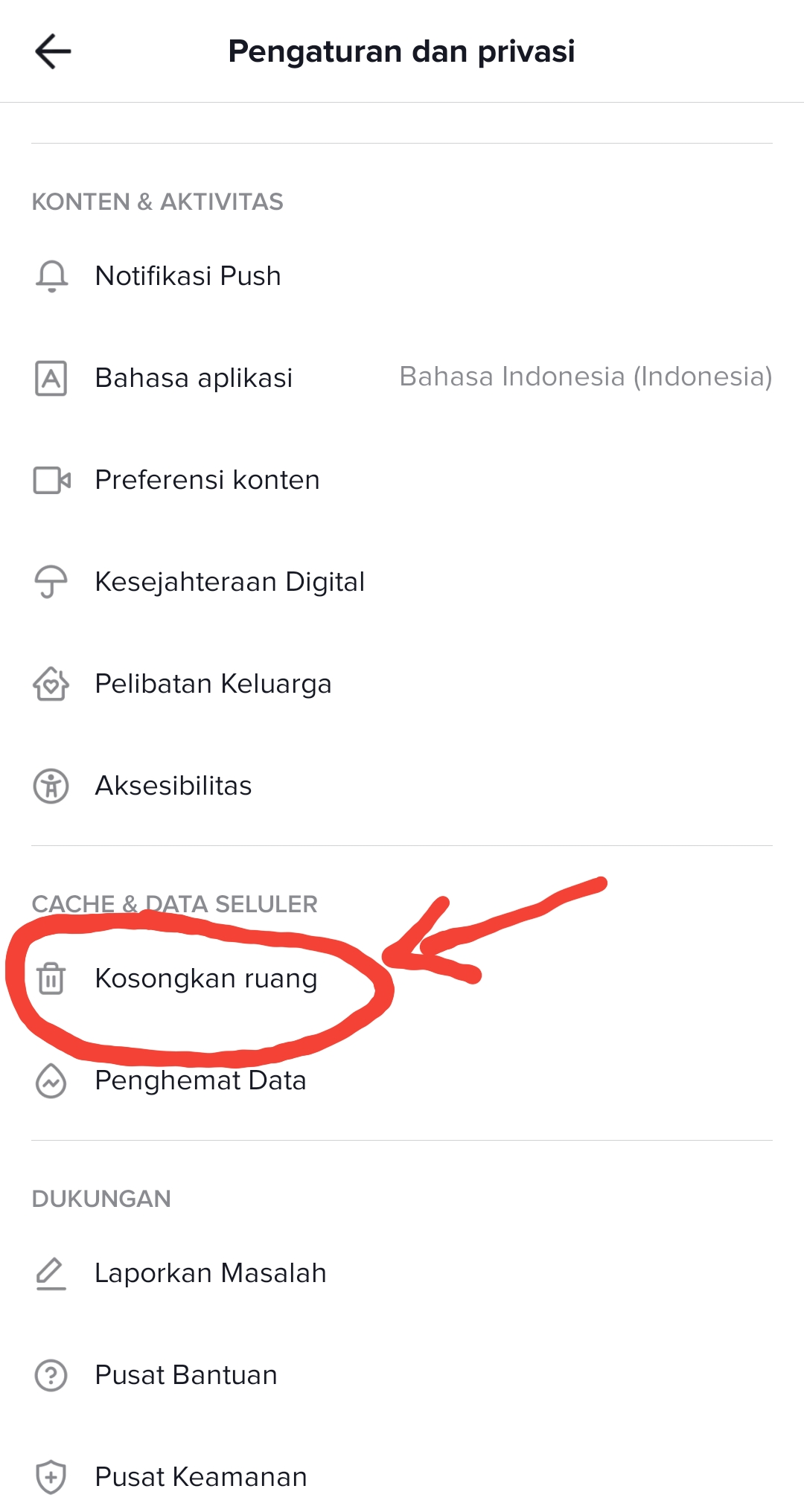Go back using the top arrow
The height and width of the screenshot is (1512, 804).
pos(53,51)
